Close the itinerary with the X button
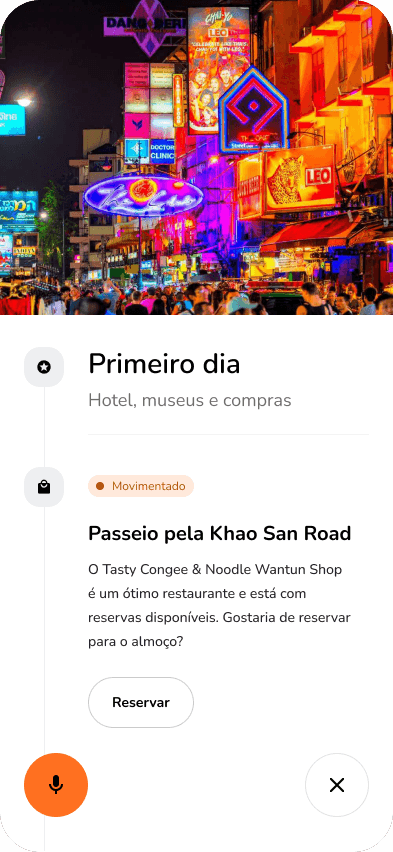Image resolution: width=393 pixels, height=852 pixels. pos(337,785)
